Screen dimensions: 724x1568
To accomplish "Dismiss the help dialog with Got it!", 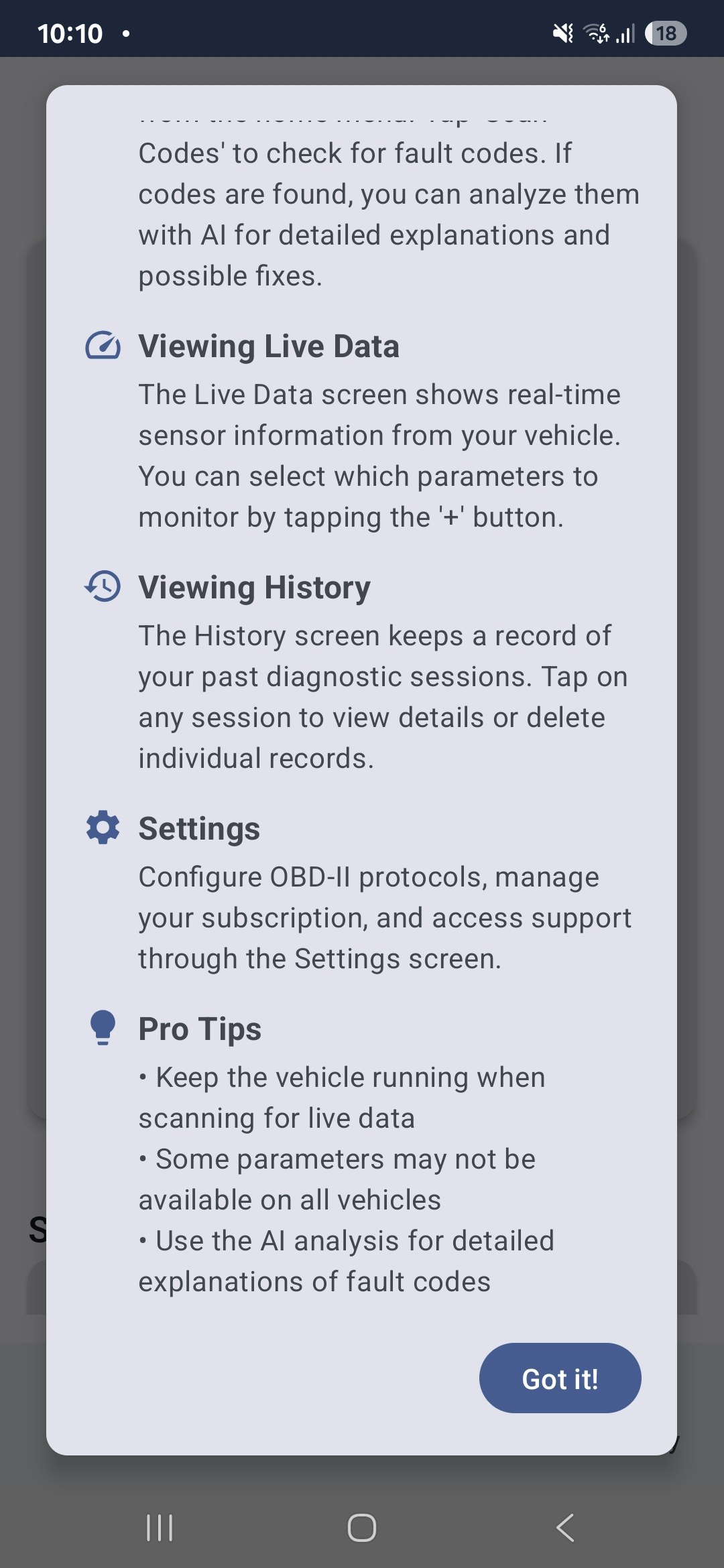I will [x=560, y=1378].
